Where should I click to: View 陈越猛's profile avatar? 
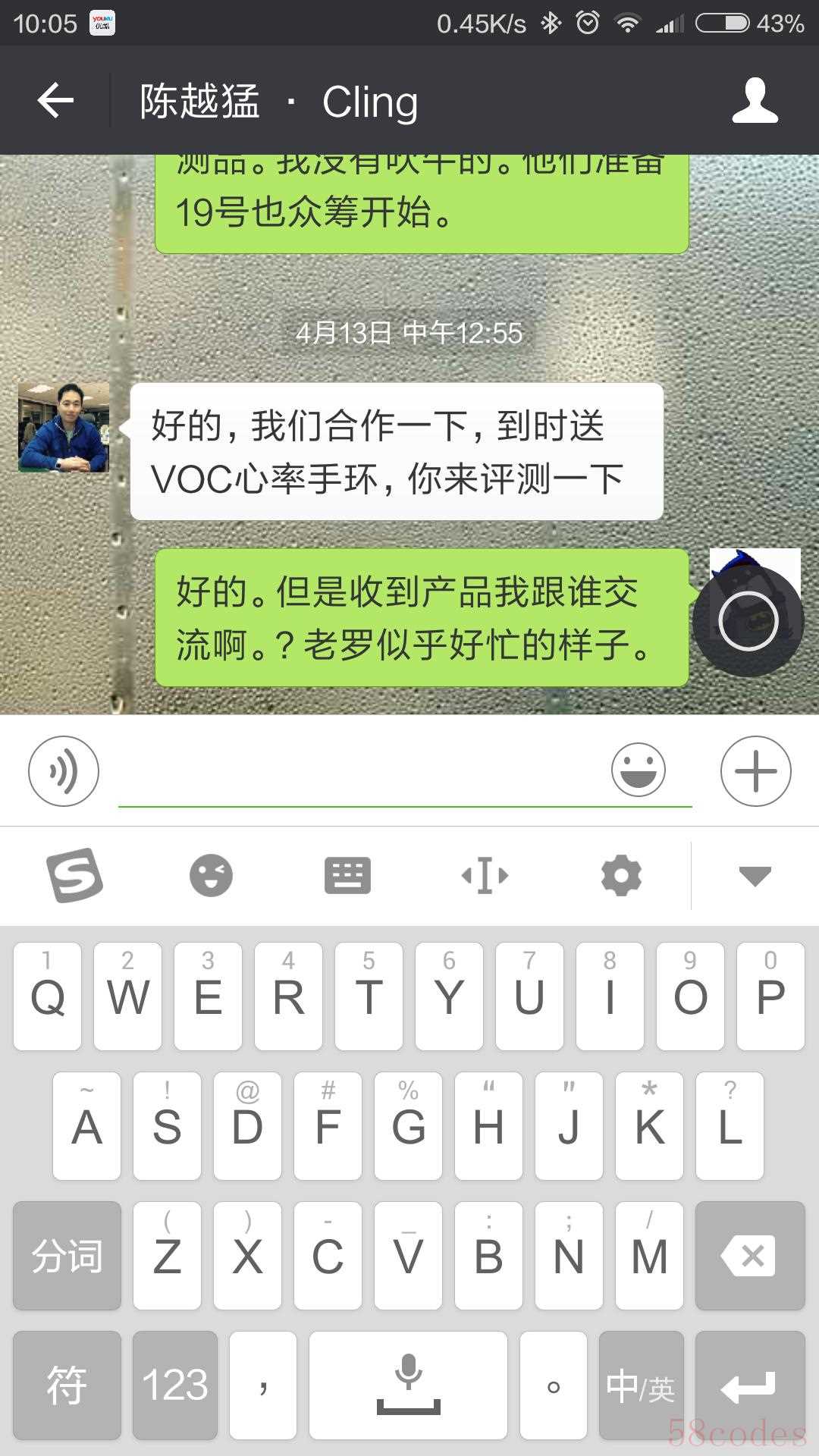pyautogui.click(x=64, y=428)
